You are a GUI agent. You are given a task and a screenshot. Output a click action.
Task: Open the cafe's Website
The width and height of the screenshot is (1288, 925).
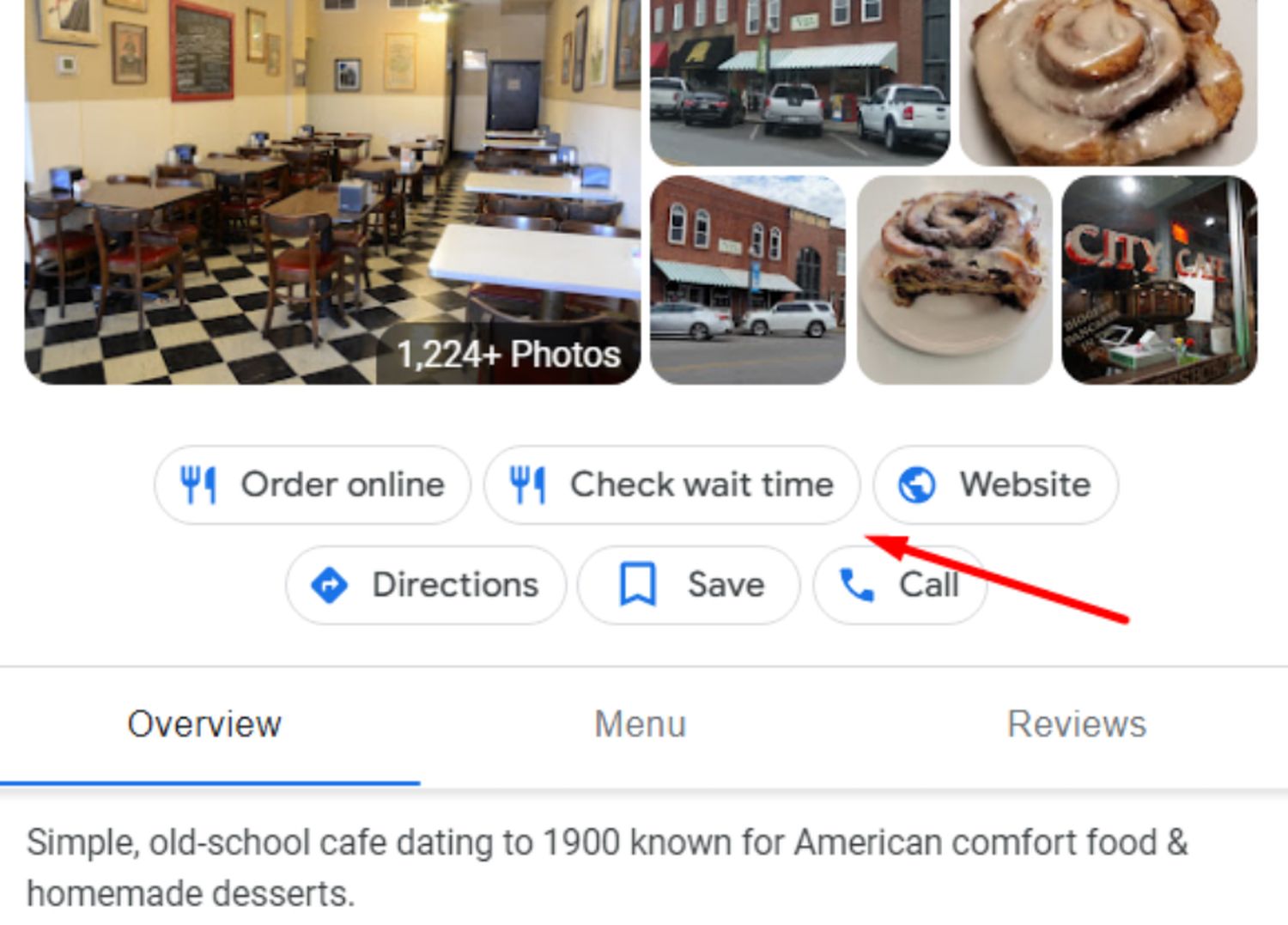click(x=995, y=484)
